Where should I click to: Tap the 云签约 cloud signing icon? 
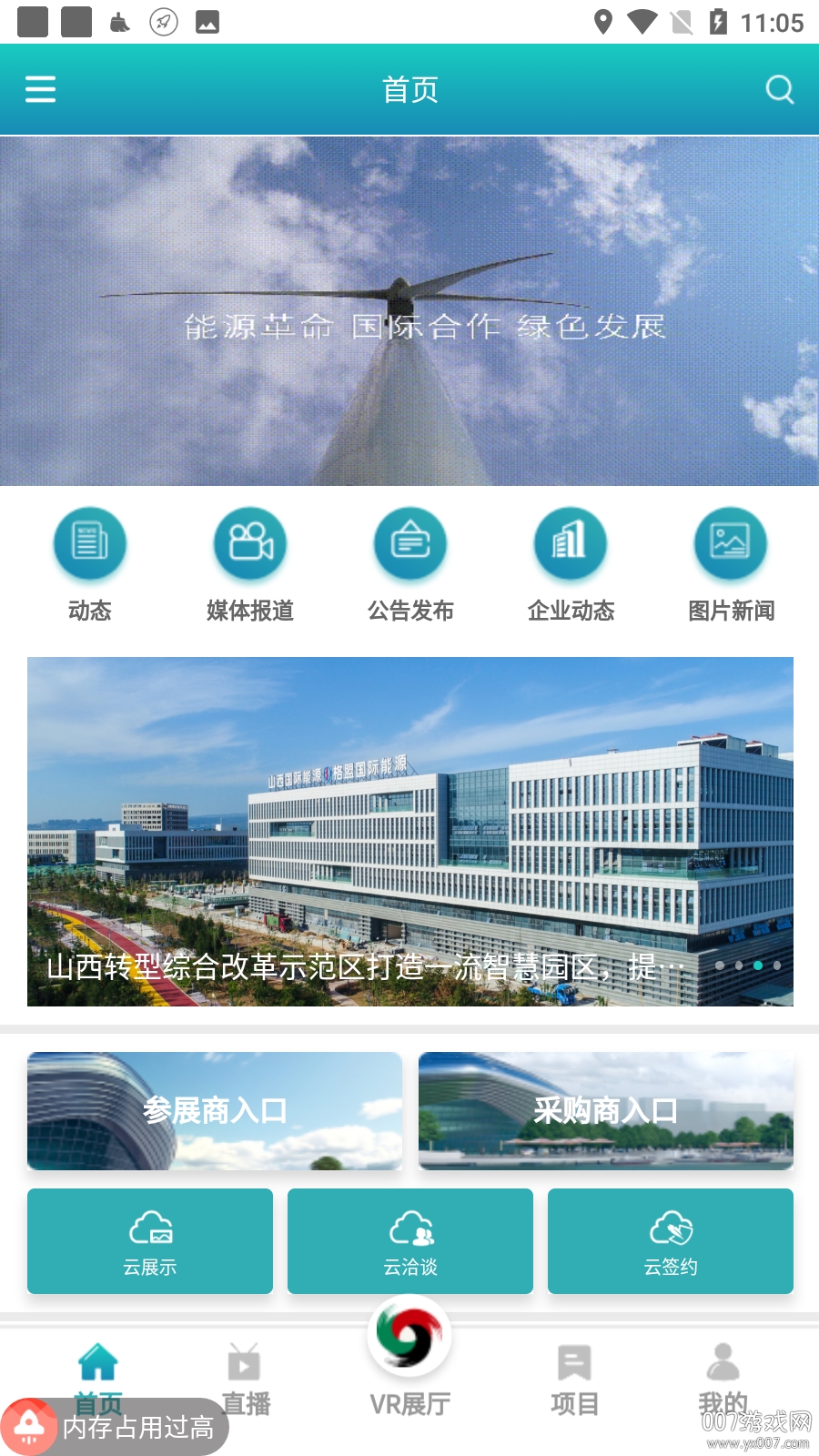[x=670, y=1240]
